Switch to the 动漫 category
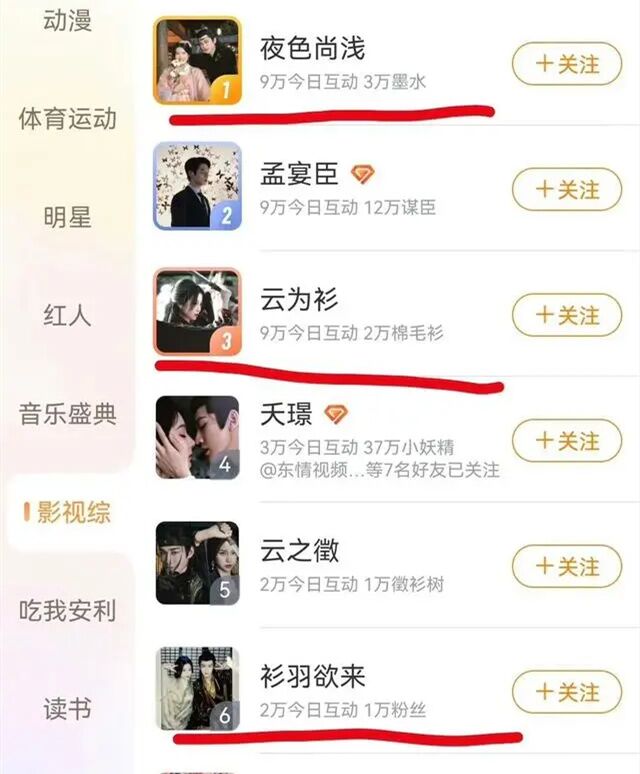640x774 pixels. (67, 20)
